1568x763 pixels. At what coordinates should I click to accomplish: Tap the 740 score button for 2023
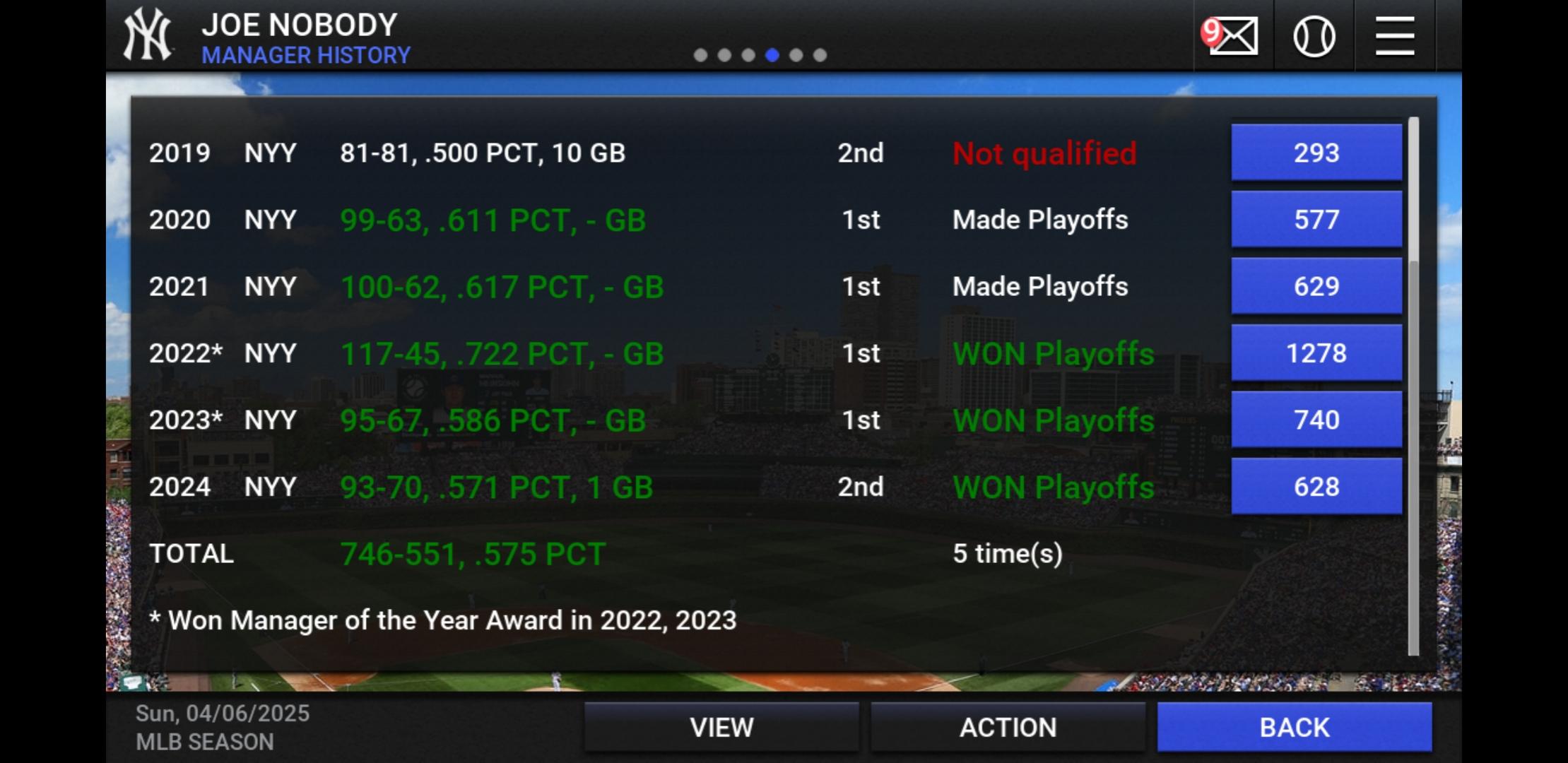coord(1316,420)
